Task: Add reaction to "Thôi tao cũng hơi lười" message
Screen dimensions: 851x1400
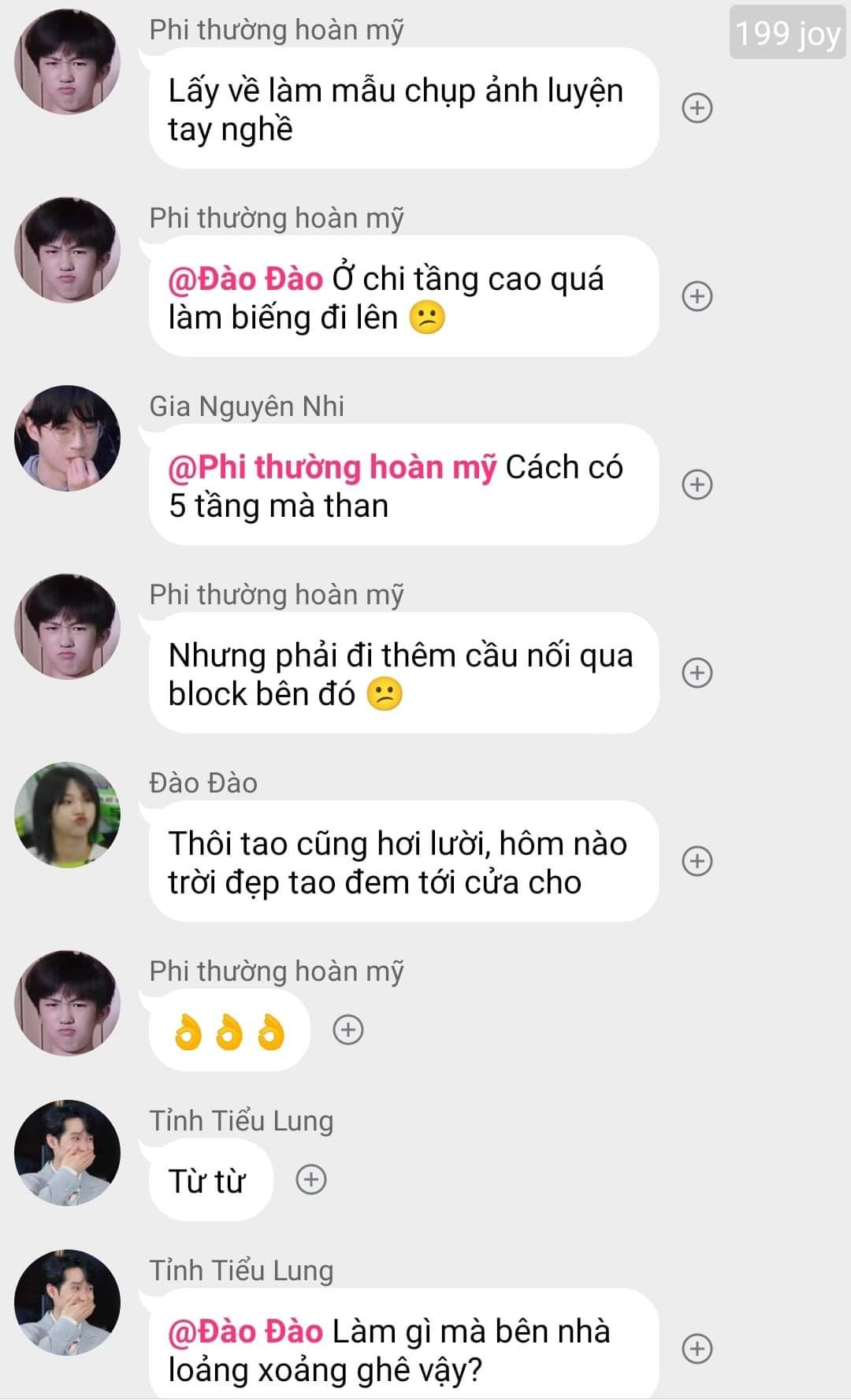Action: (x=697, y=861)
